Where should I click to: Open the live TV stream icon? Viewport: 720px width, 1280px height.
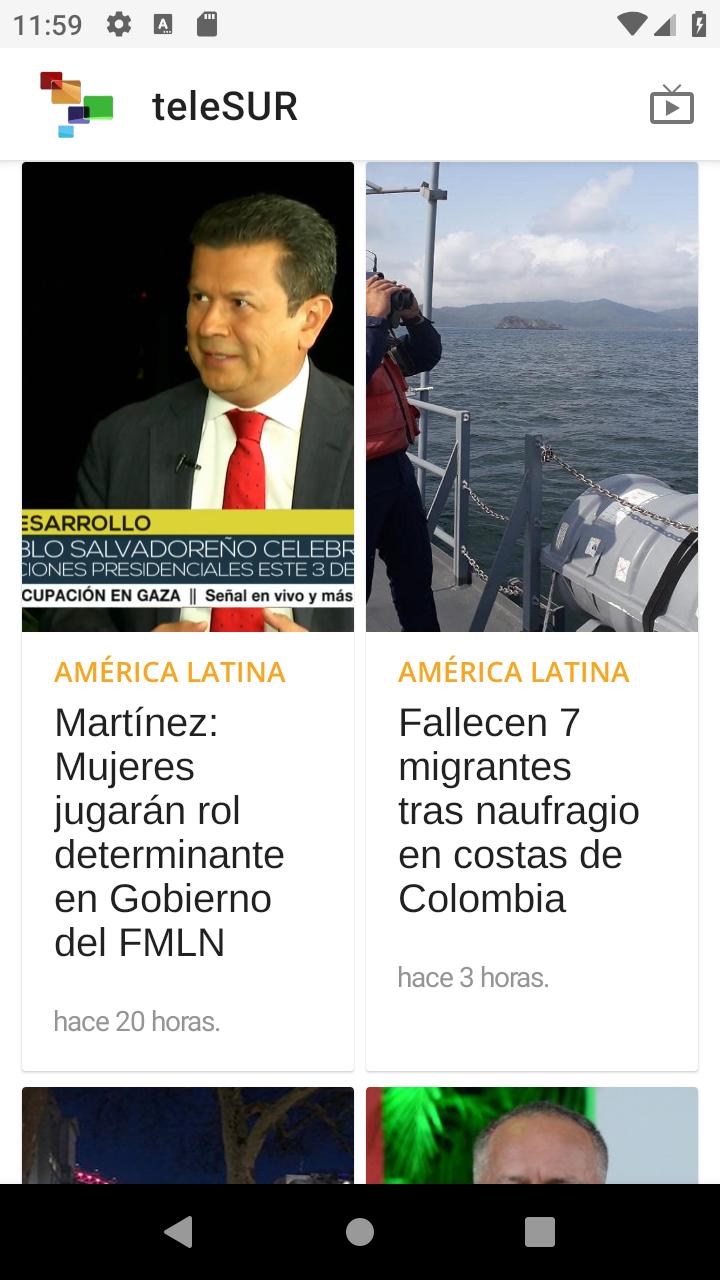[x=672, y=103]
